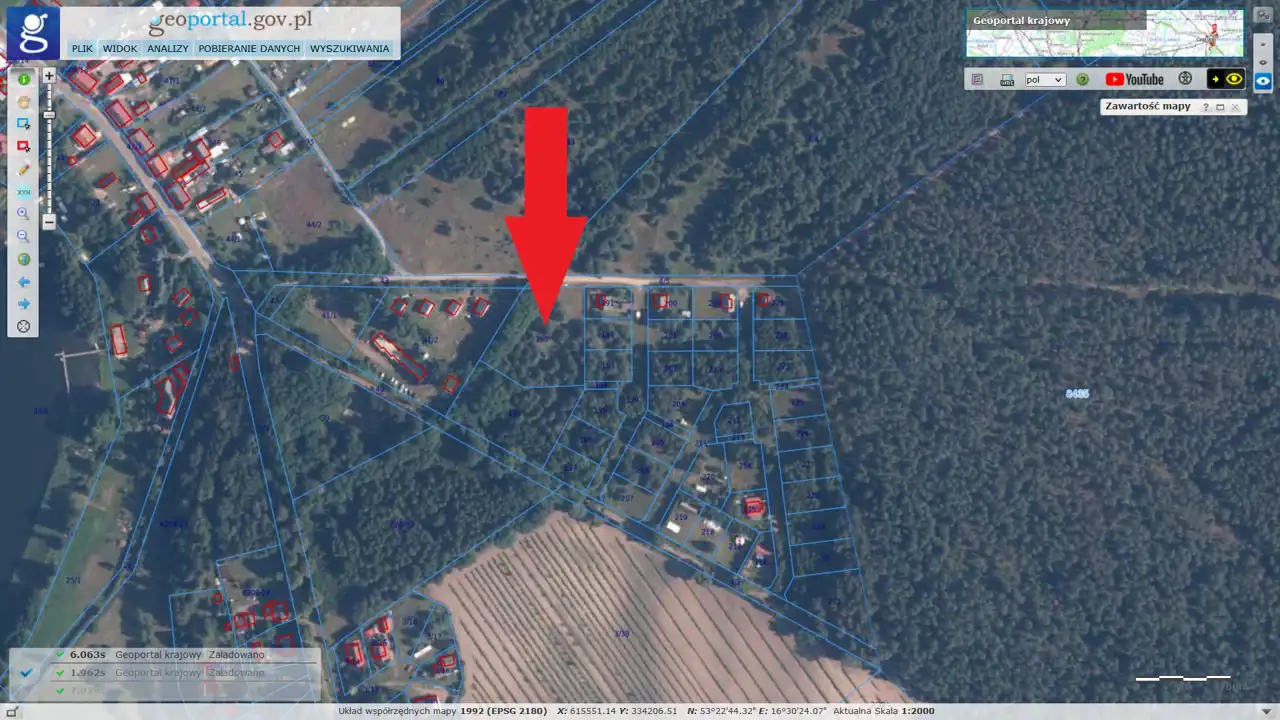
Task: Open the WYSZUKIWANIA menu
Action: 349,48
